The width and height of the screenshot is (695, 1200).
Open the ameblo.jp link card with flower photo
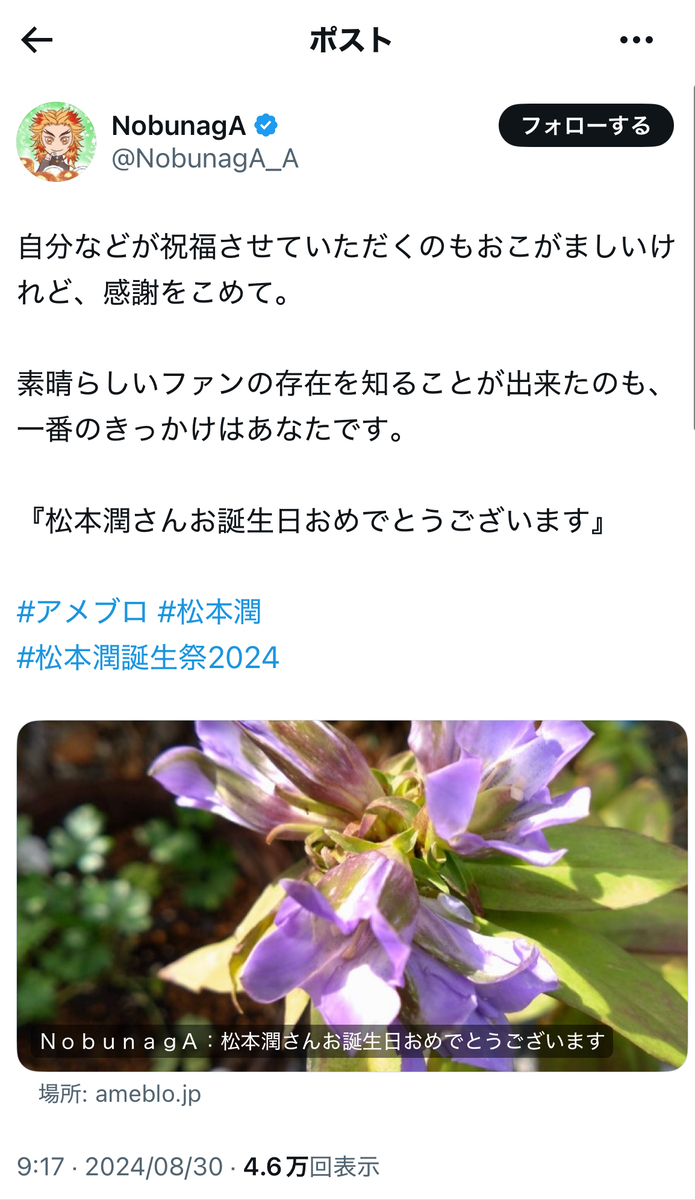click(352, 895)
